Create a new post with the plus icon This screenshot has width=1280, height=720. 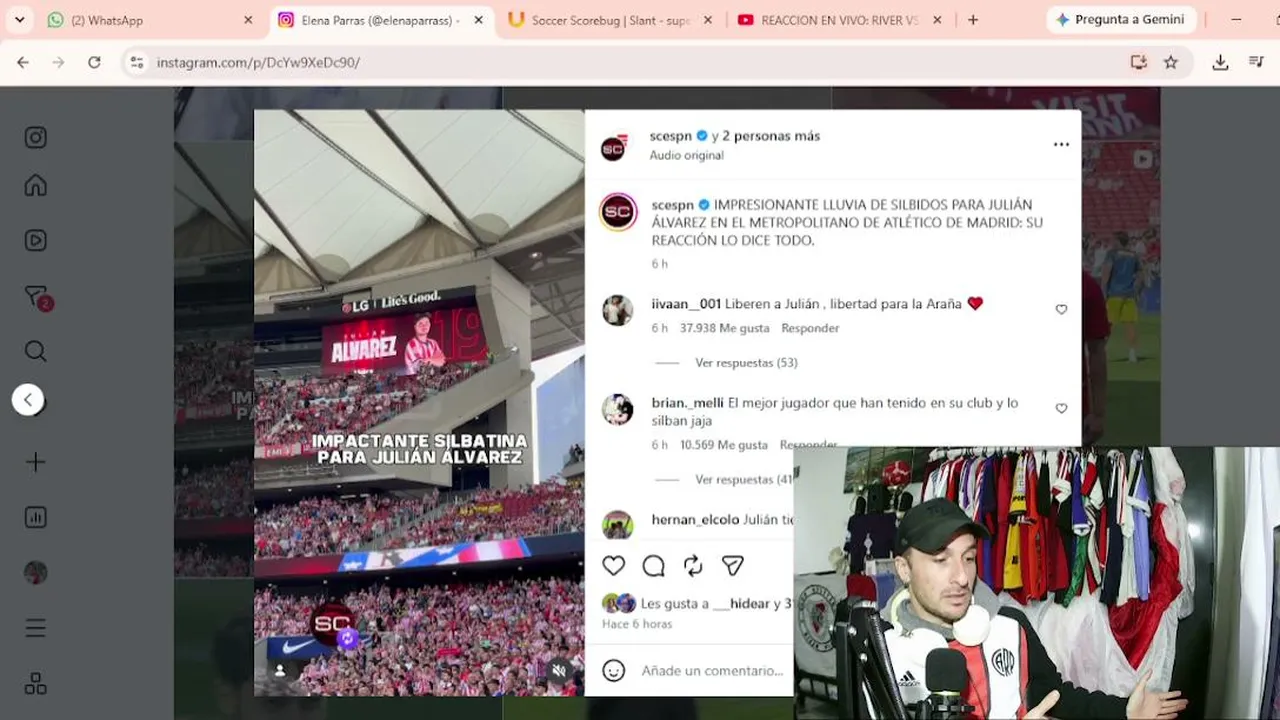(36, 462)
